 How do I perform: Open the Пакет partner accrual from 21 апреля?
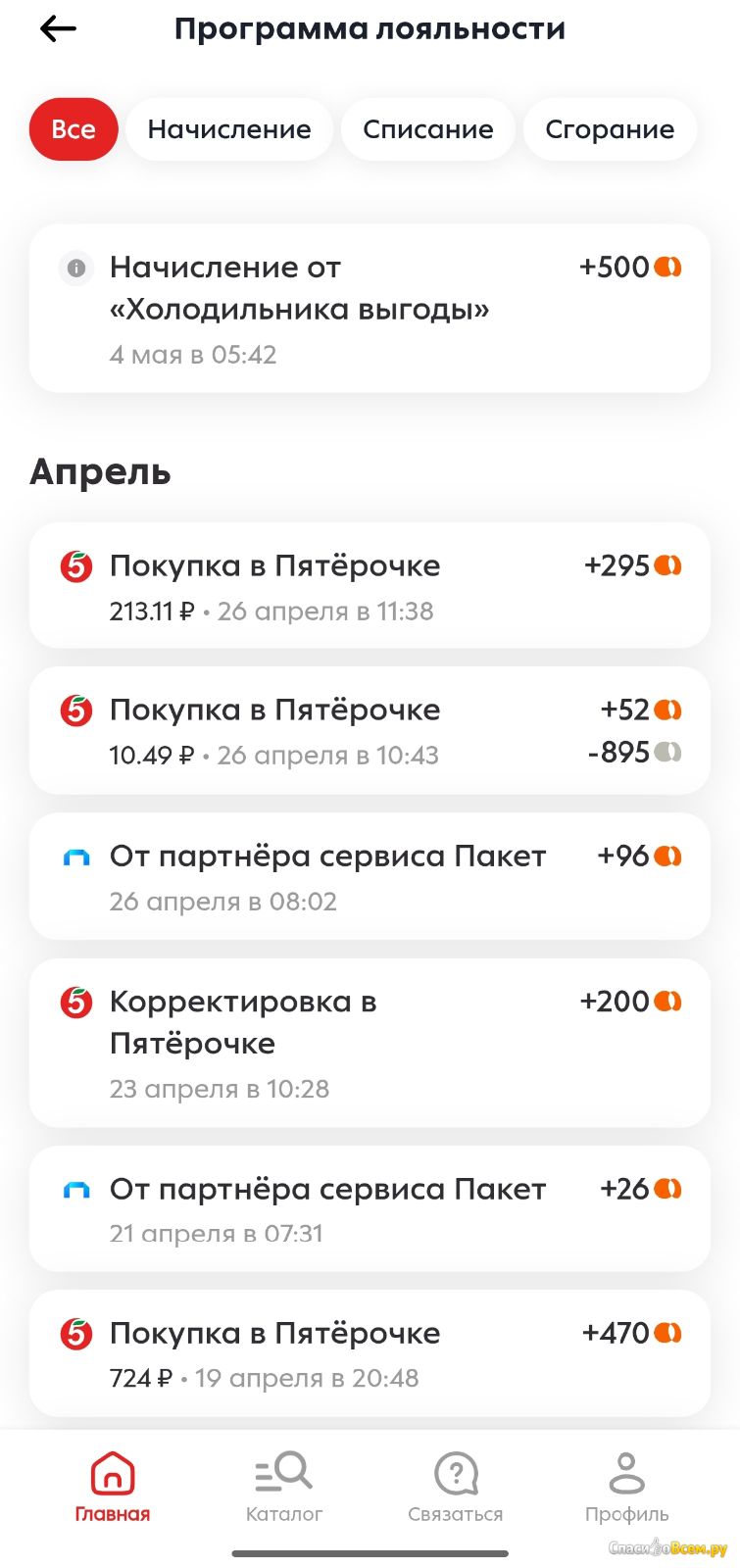370,1209
